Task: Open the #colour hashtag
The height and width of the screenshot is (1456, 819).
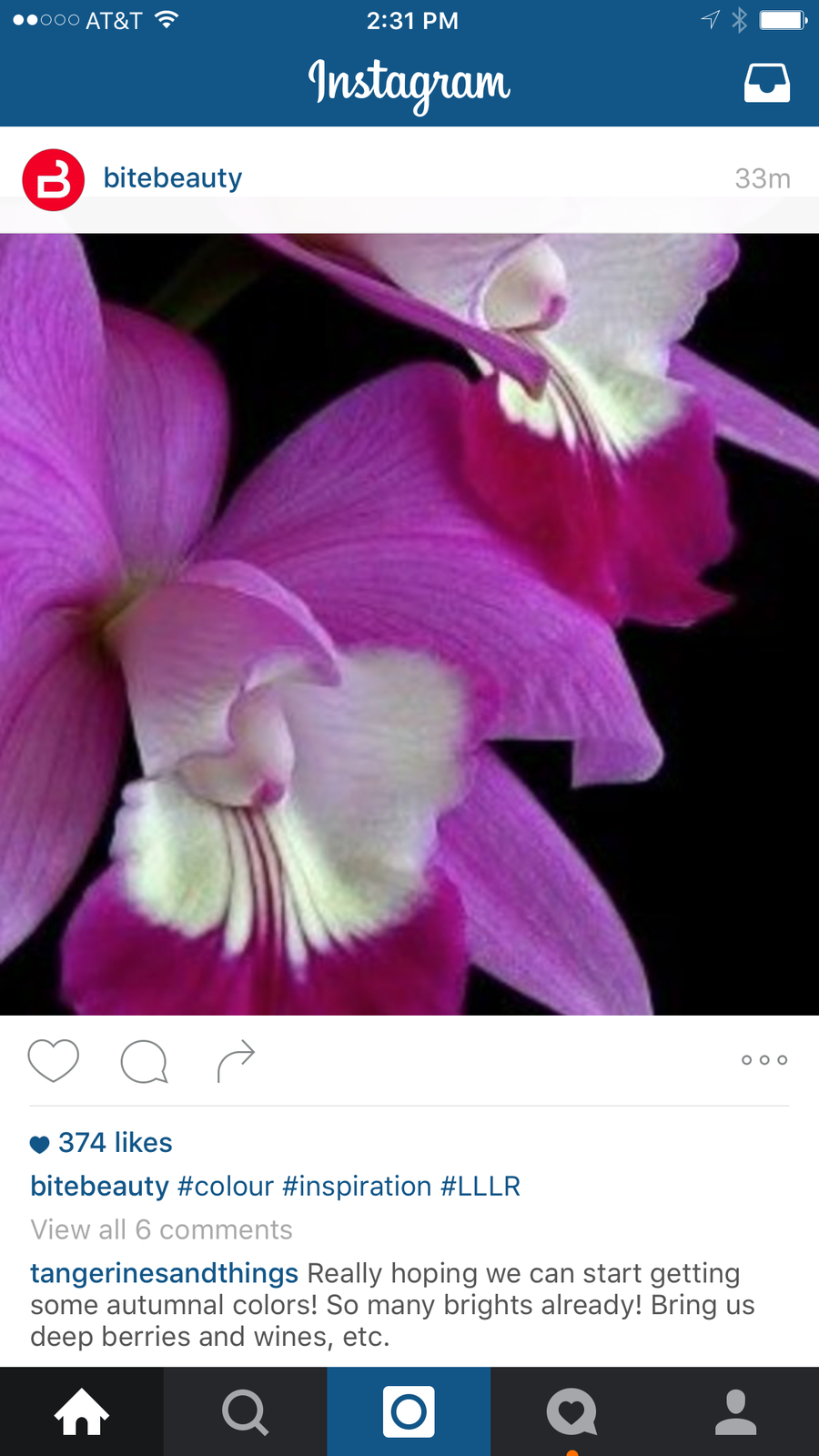Action: [x=226, y=1187]
